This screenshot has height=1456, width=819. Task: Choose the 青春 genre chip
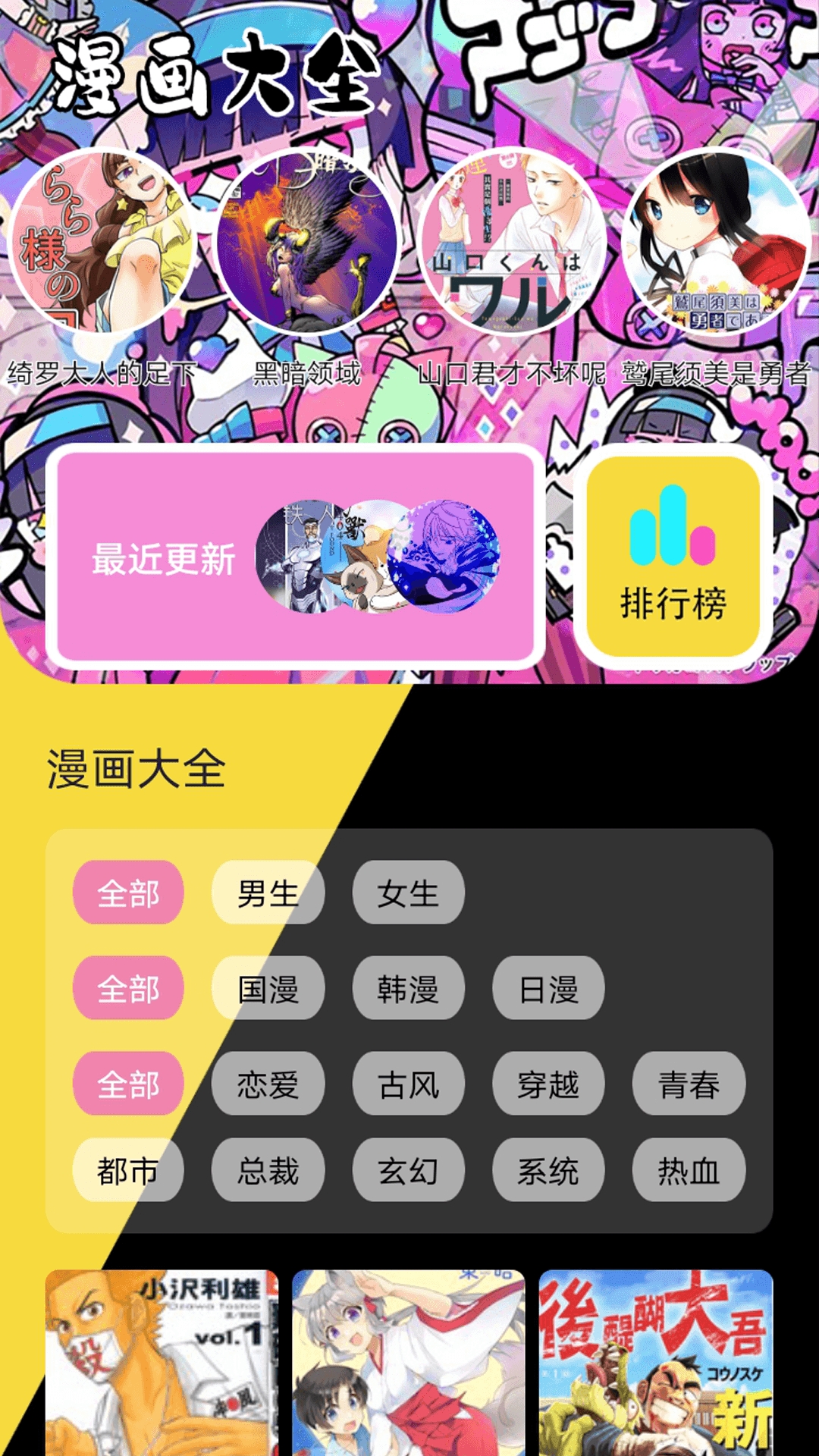tap(689, 1084)
